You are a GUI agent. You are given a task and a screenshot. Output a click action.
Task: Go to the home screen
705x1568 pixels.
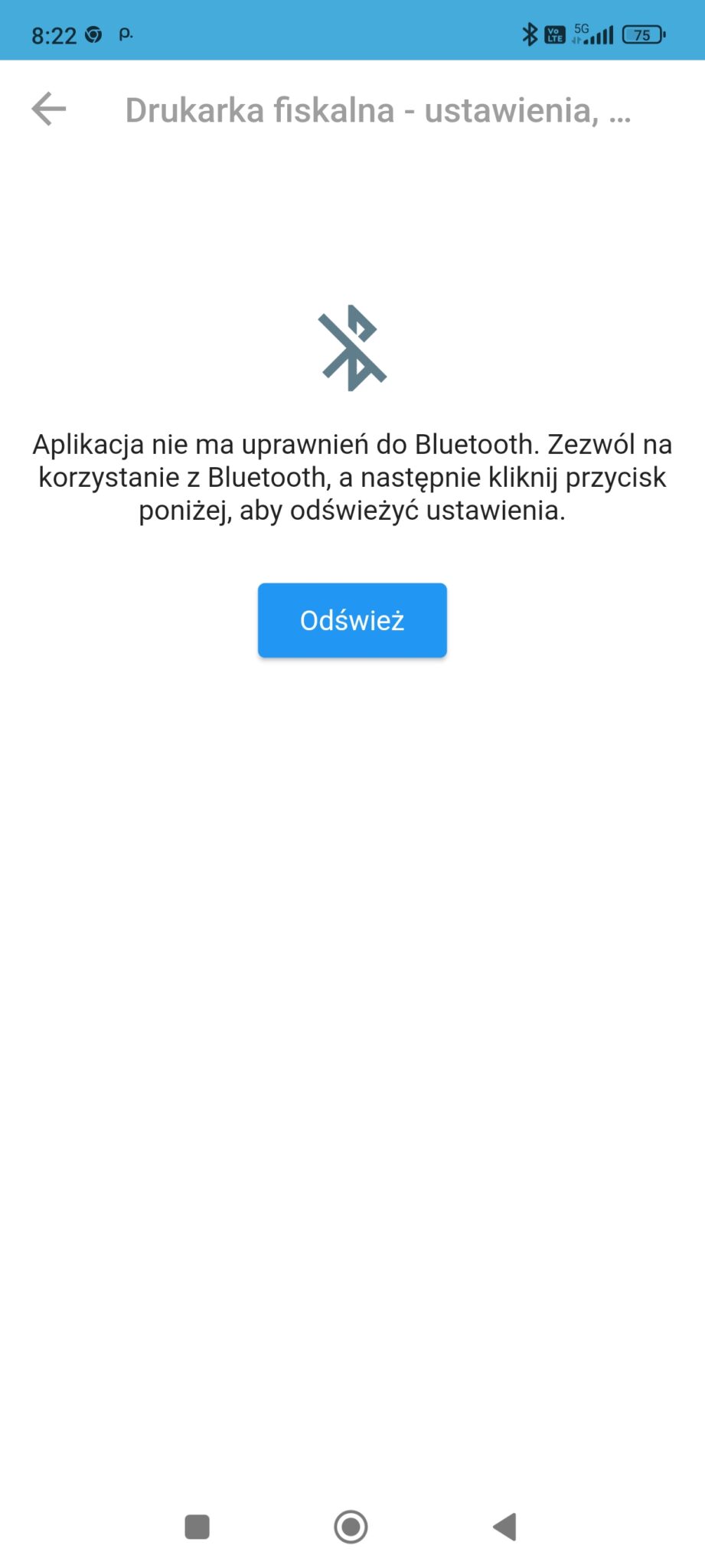pyautogui.click(x=351, y=1527)
